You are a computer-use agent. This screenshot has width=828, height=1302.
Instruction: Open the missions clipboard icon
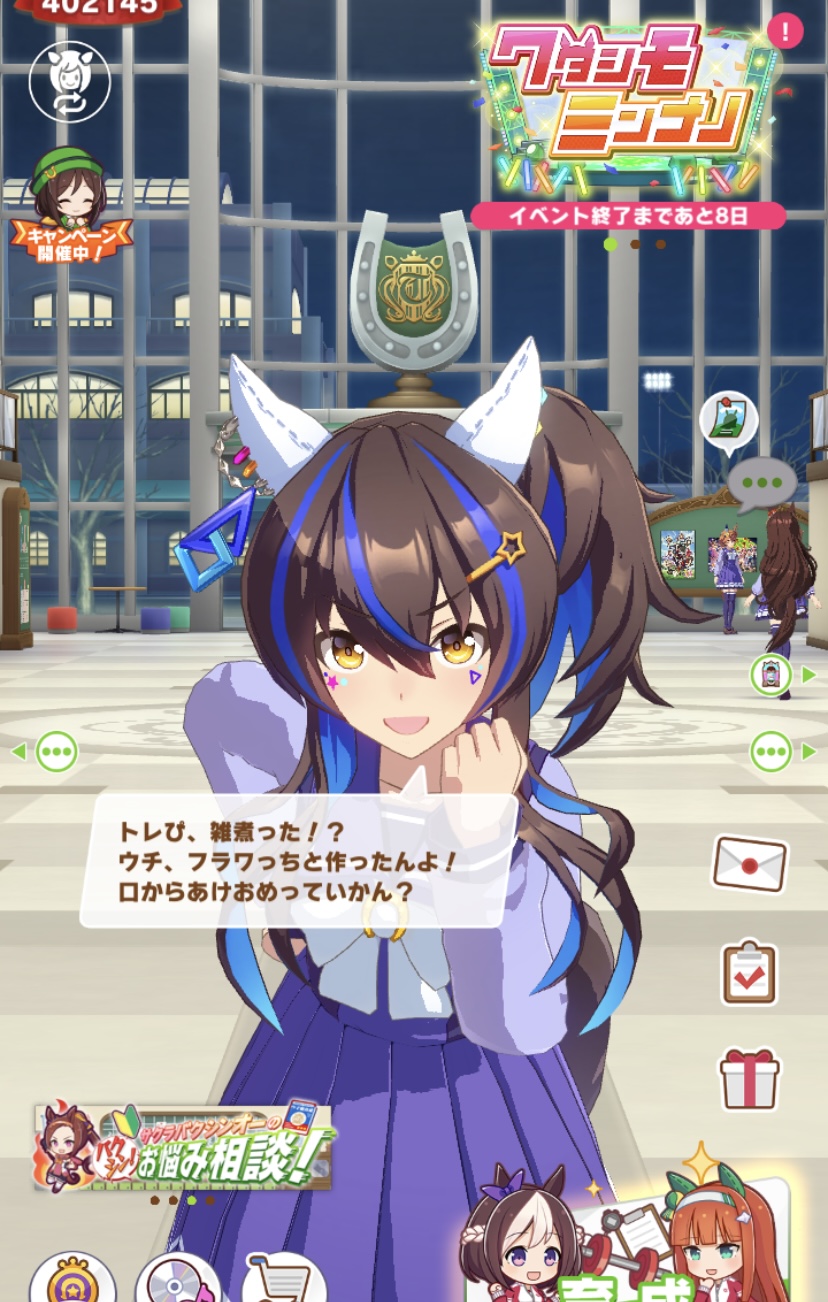tap(749, 972)
